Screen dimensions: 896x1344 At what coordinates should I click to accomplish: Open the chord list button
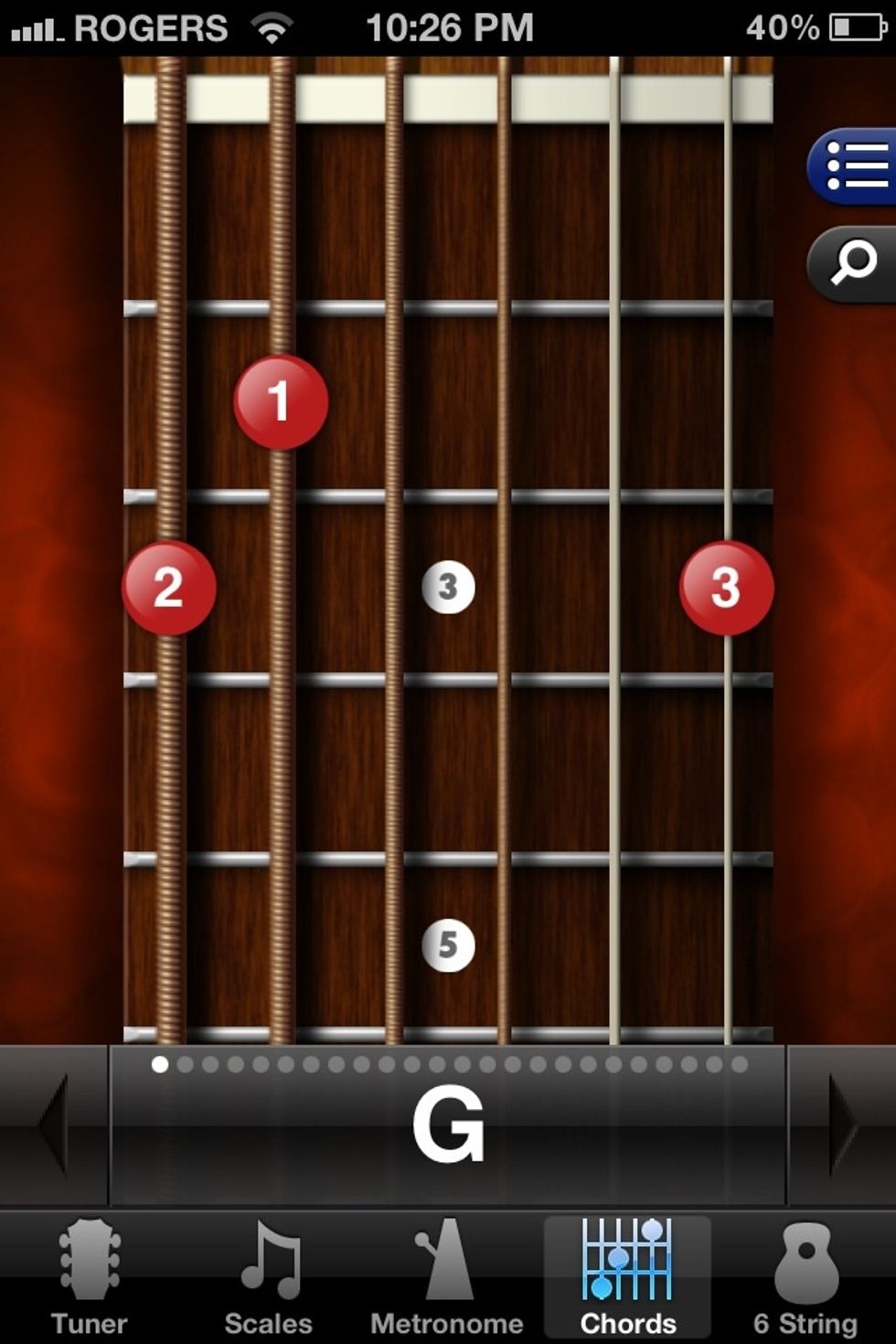coord(854,166)
